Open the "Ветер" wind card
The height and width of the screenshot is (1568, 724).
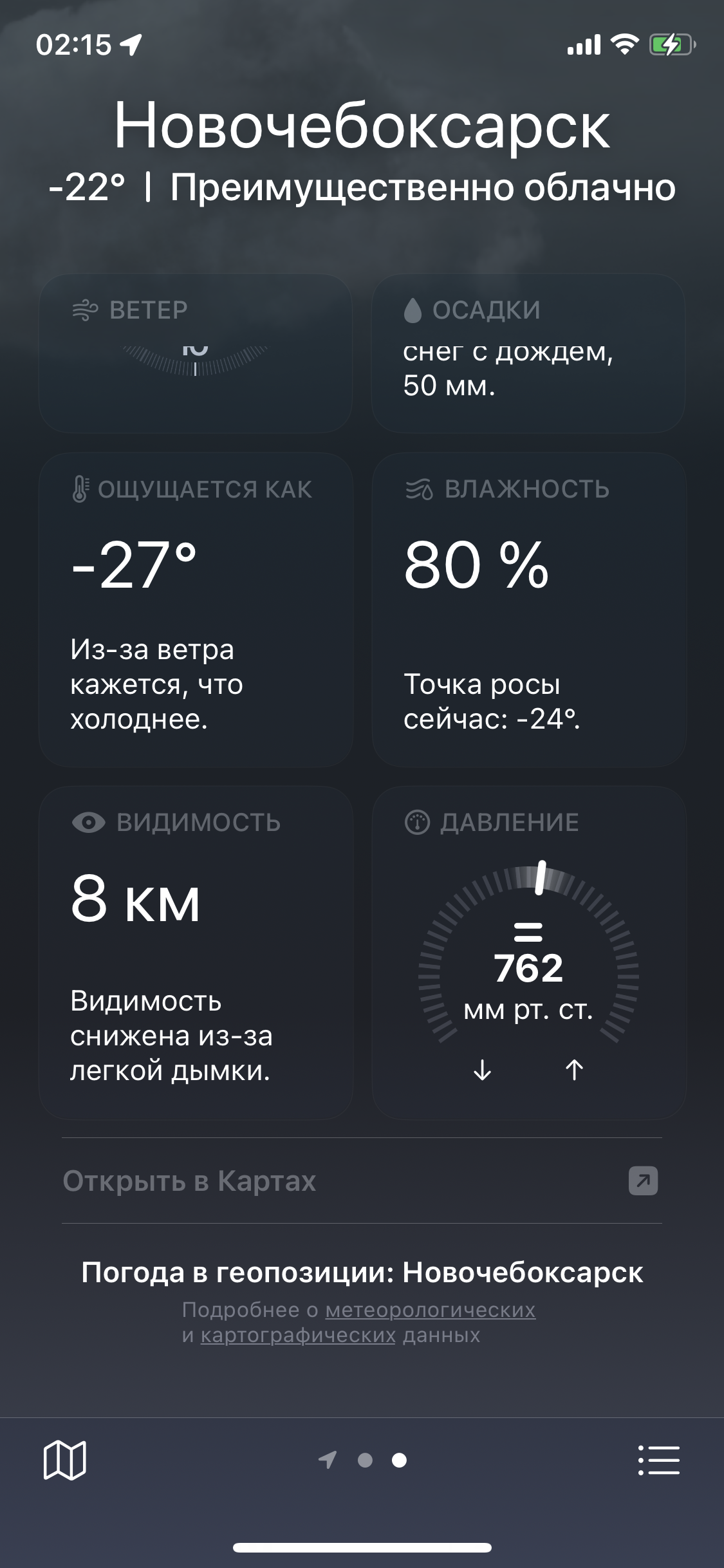coord(196,353)
